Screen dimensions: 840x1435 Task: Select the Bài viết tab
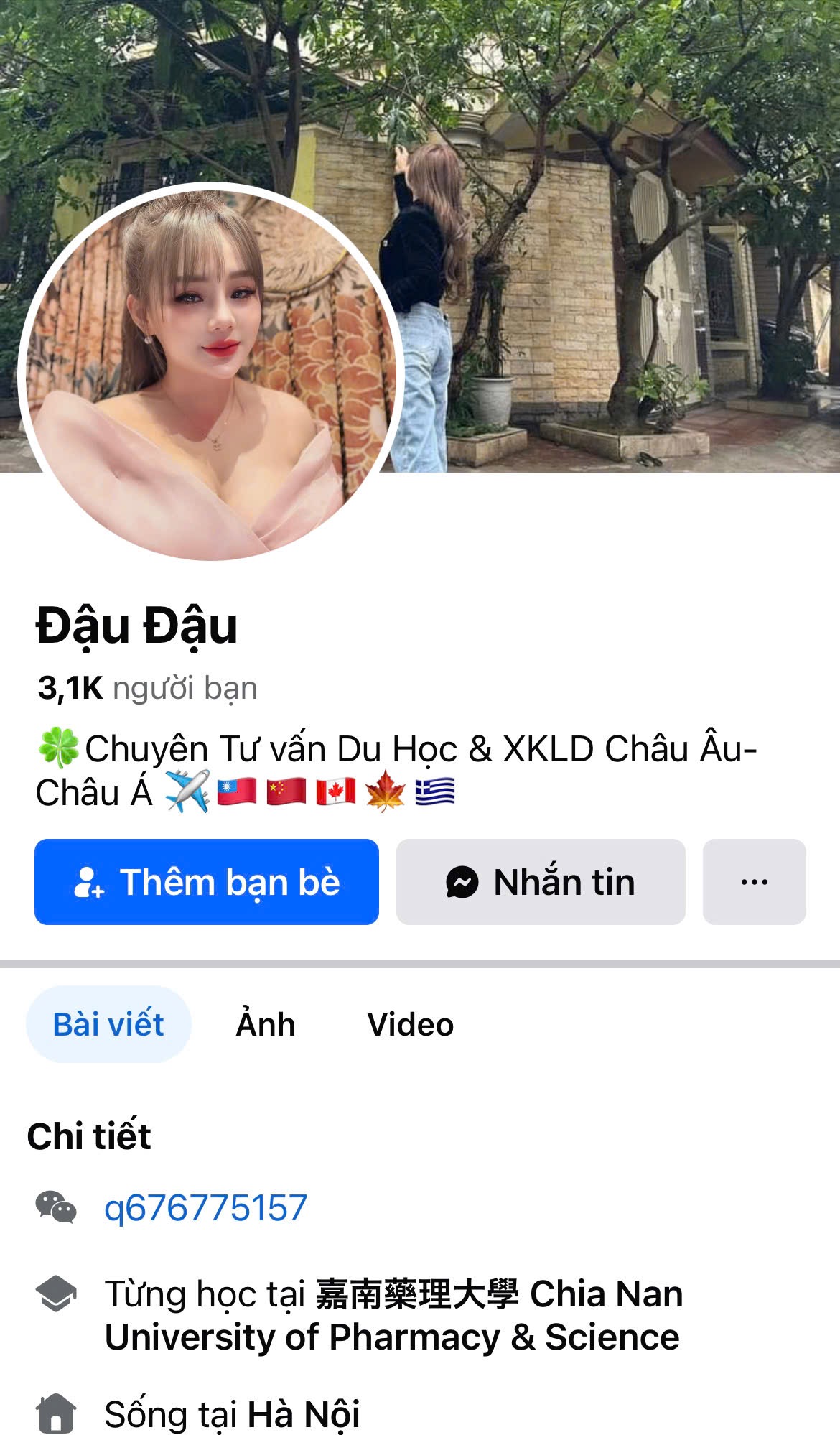(x=108, y=1025)
